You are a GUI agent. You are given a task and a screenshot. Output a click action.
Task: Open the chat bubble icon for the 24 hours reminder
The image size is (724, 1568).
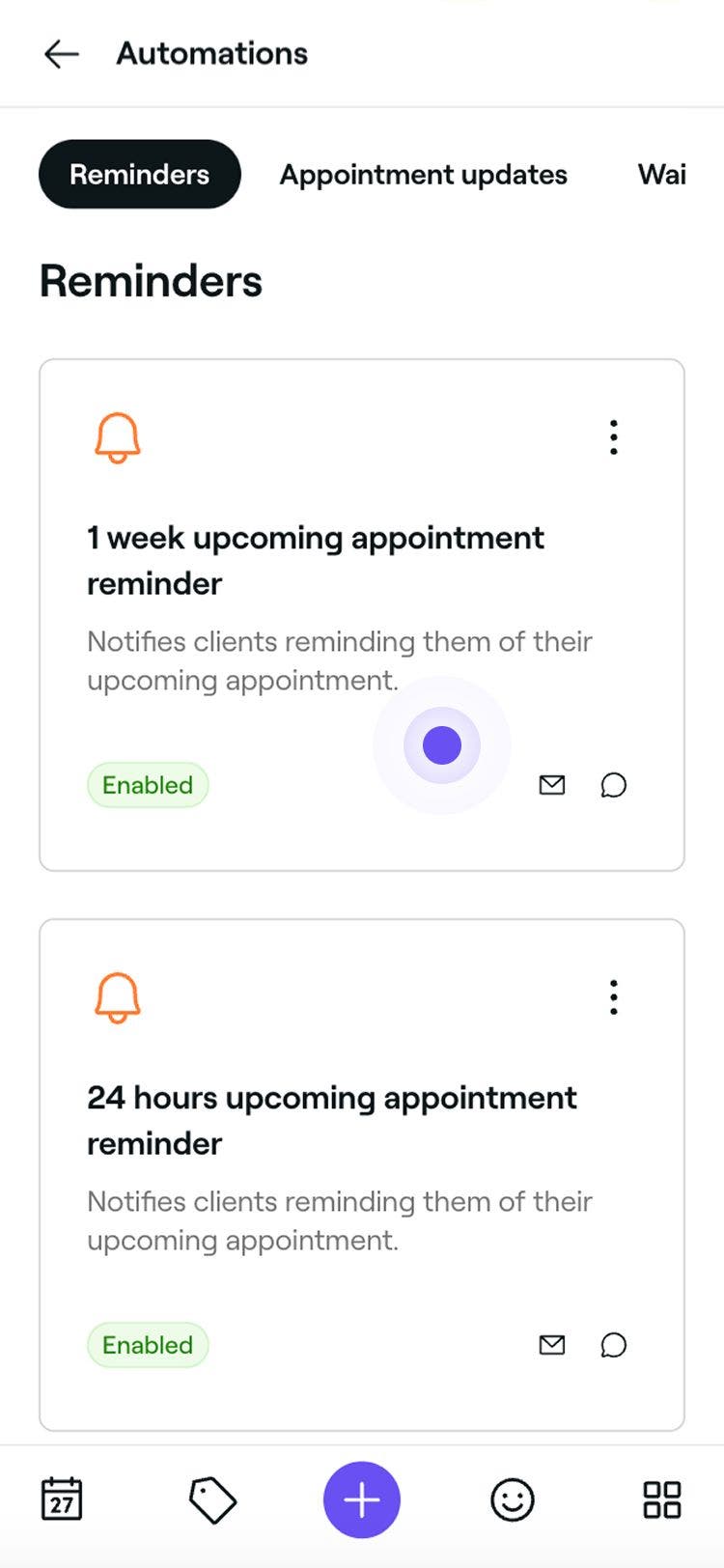[614, 1345]
